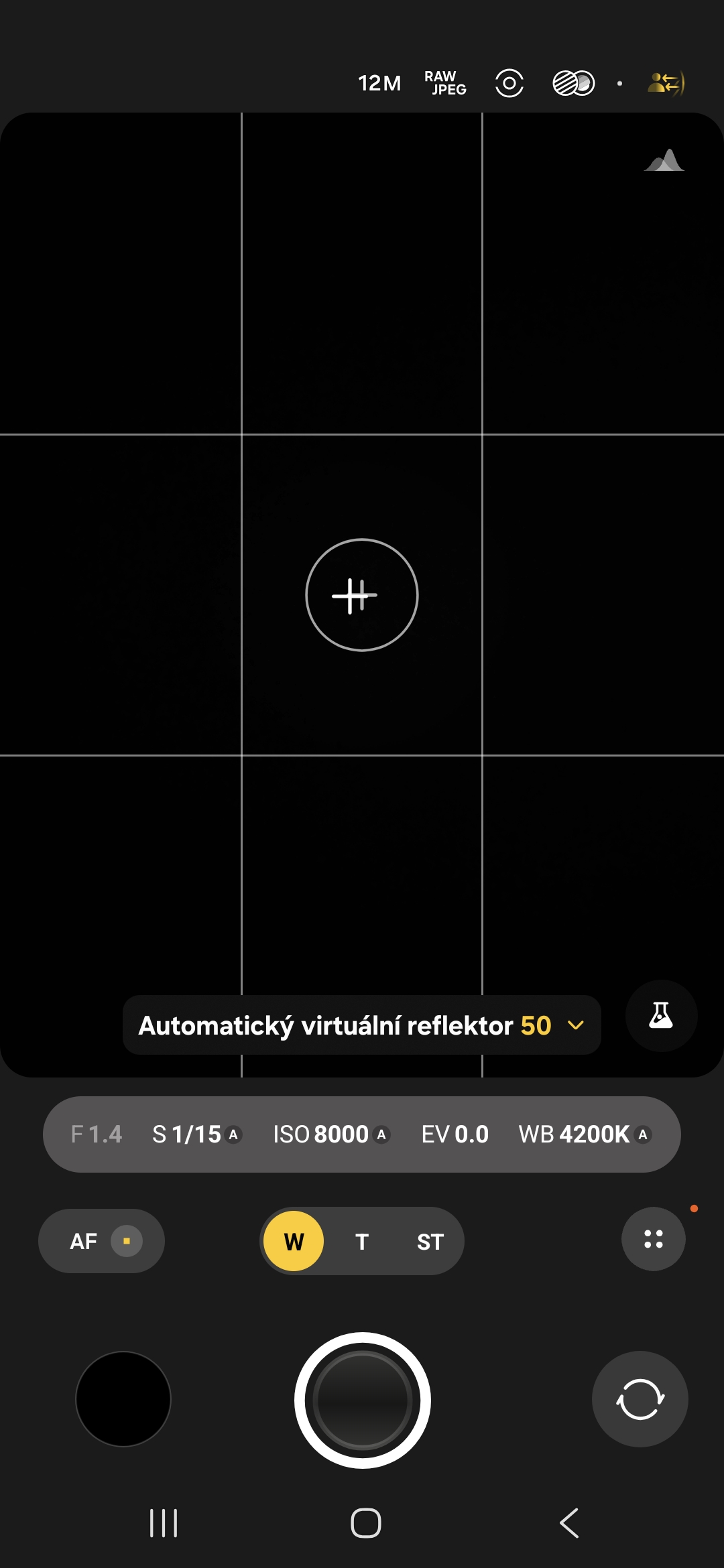Viewport: 724px width, 1568px height.
Task: Flip between front and rear camera
Action: (640, 1399)
